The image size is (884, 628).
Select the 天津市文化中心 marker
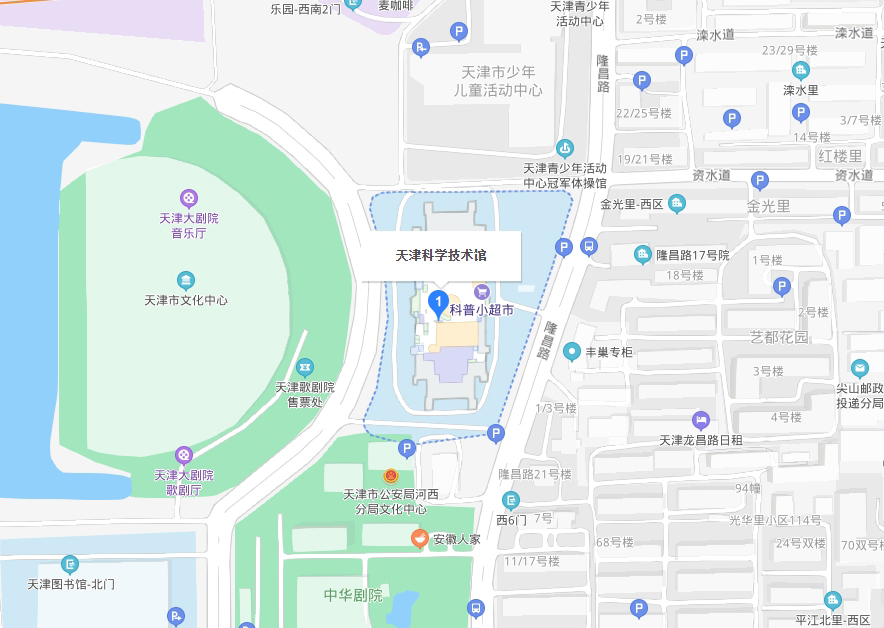point(186,279)
